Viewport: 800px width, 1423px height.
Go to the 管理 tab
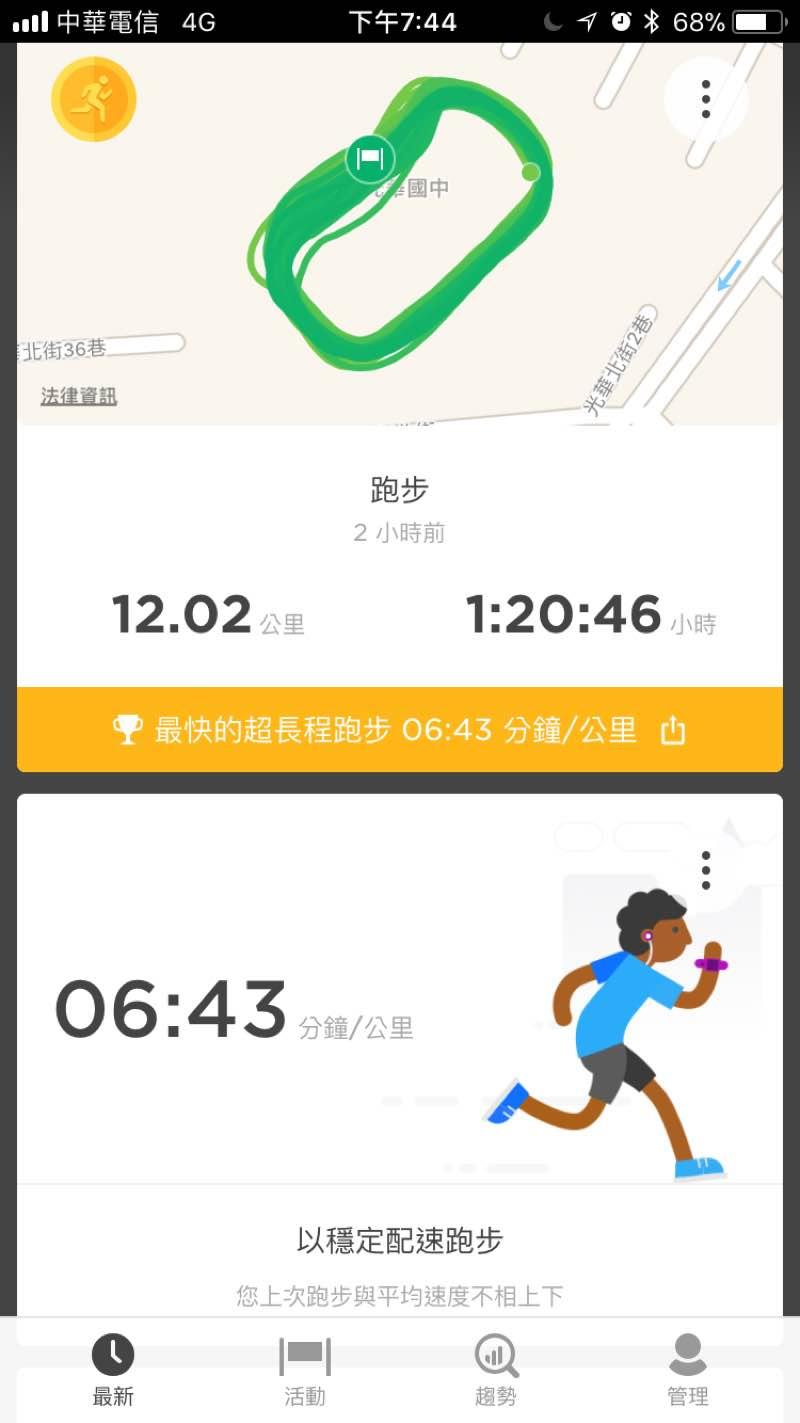(687, 1371)
